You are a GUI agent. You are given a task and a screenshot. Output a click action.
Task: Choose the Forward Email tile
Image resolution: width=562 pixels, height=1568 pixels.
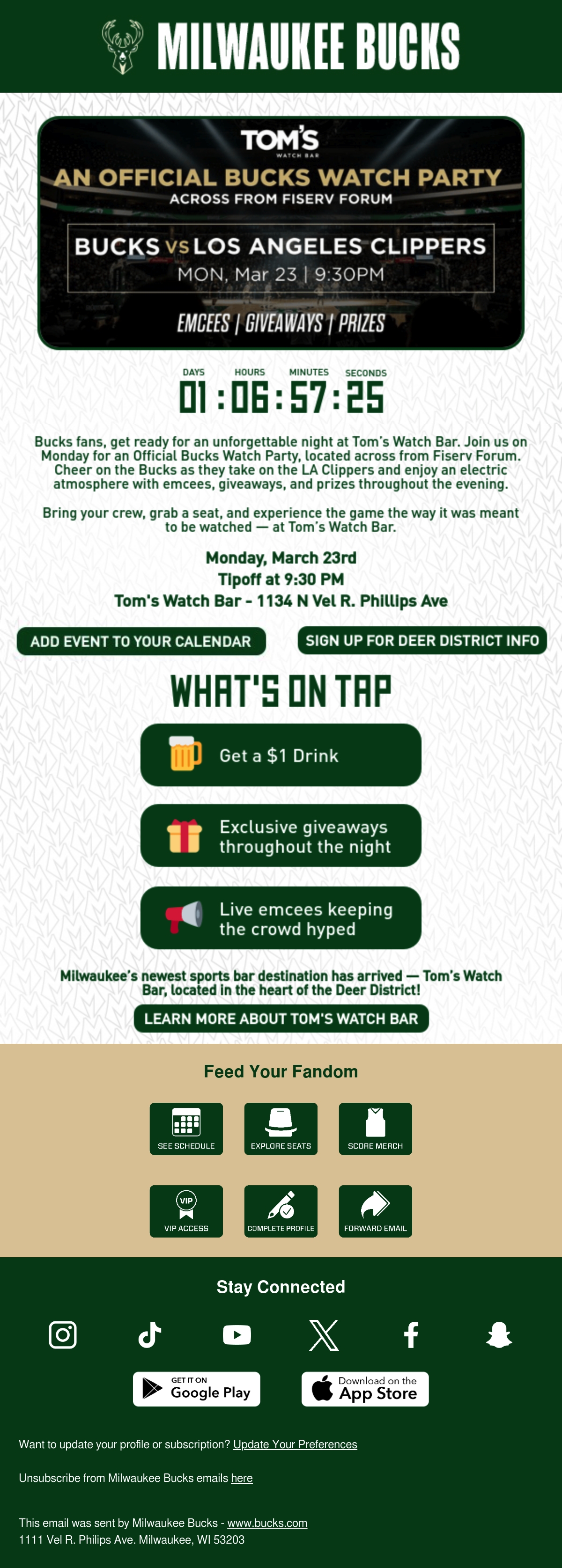375,1211
